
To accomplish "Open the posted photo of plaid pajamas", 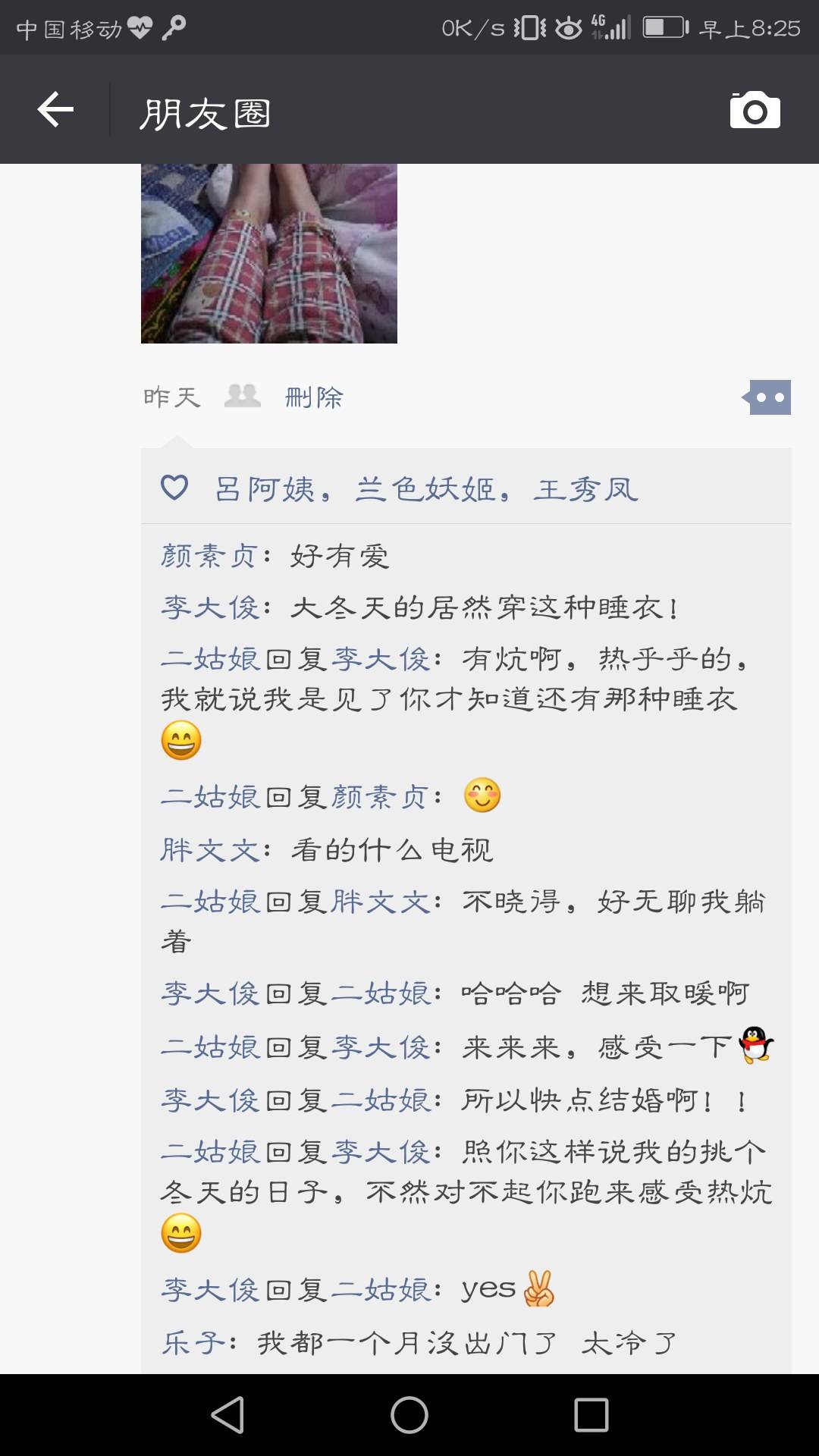I will point(269,253).
